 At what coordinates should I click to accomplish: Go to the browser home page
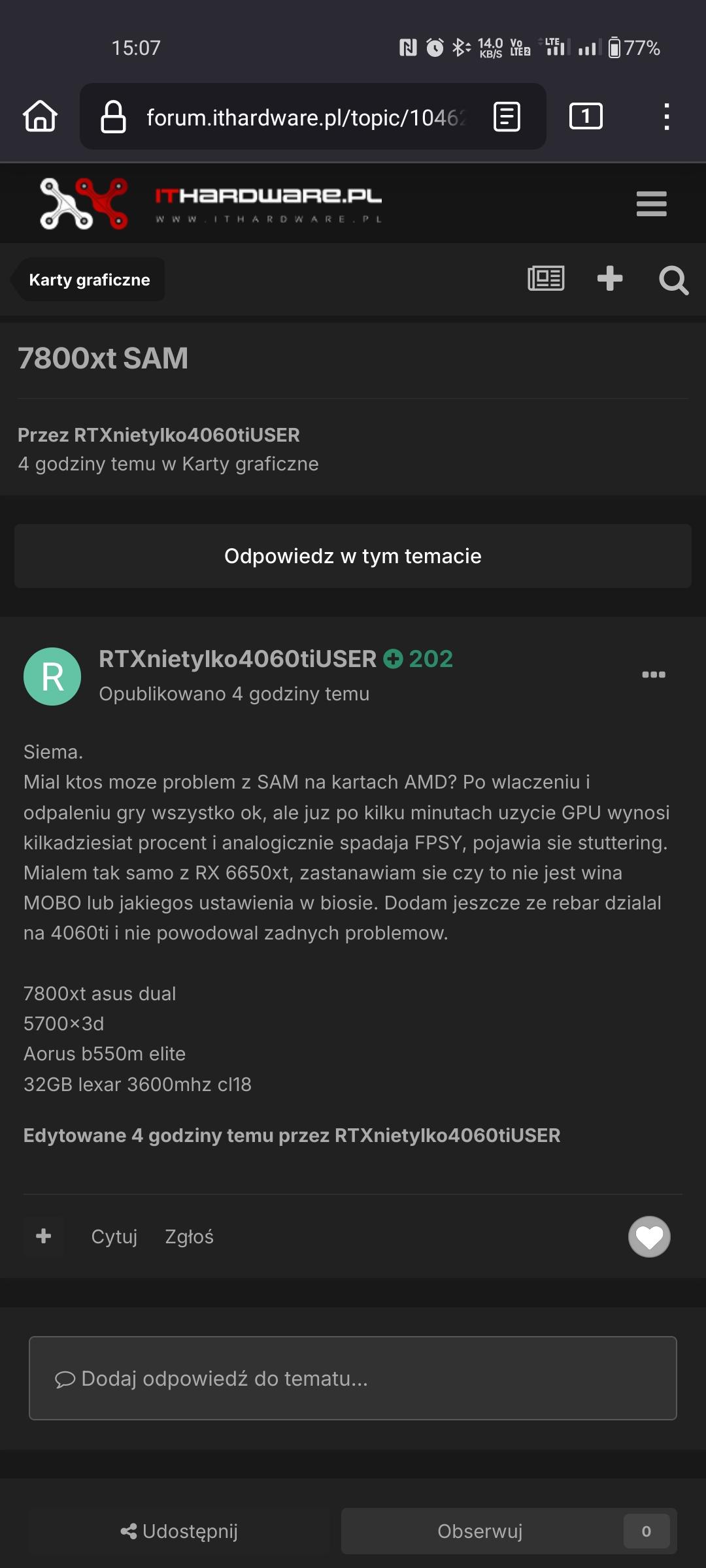(41, 117)
